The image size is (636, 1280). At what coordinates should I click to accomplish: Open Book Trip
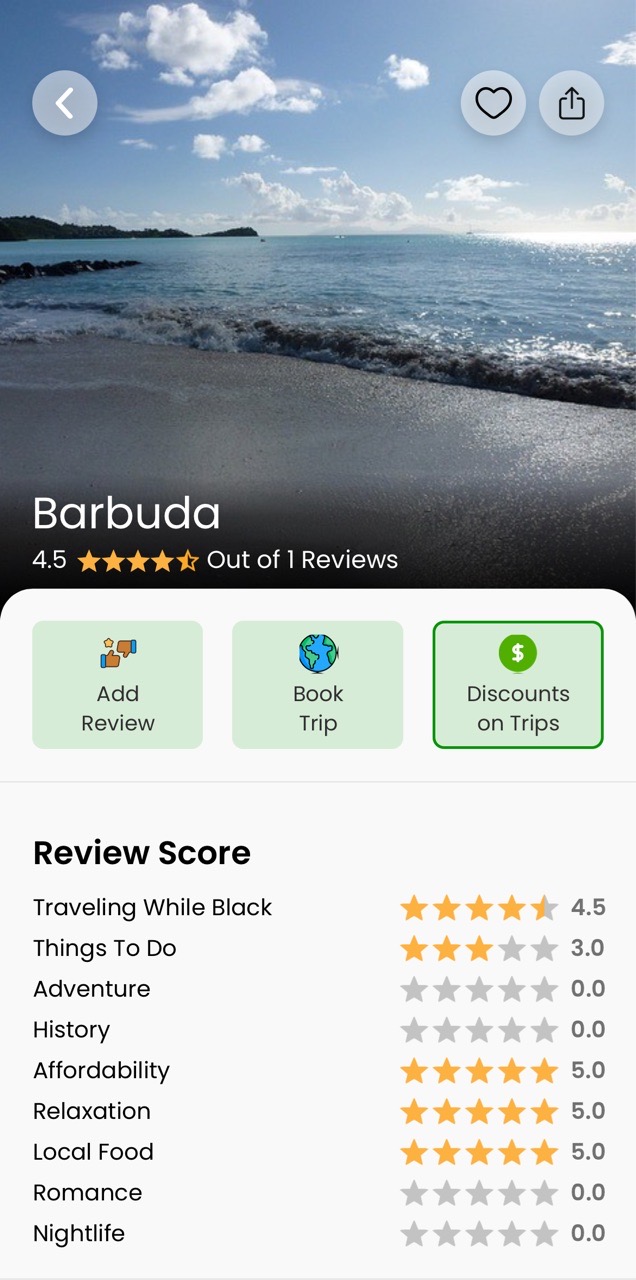tap(318, 685)
